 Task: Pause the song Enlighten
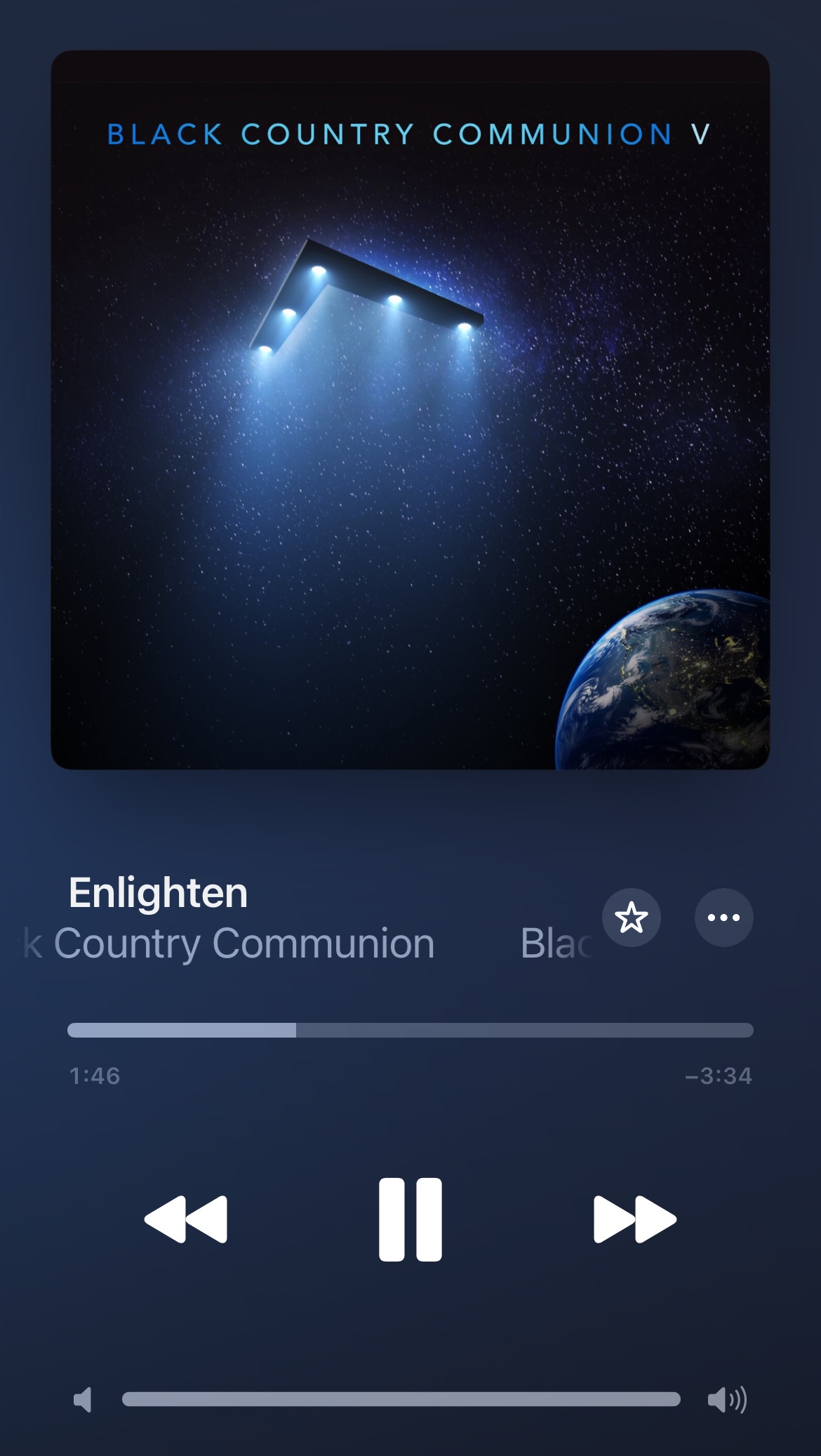pos(410,1219)
